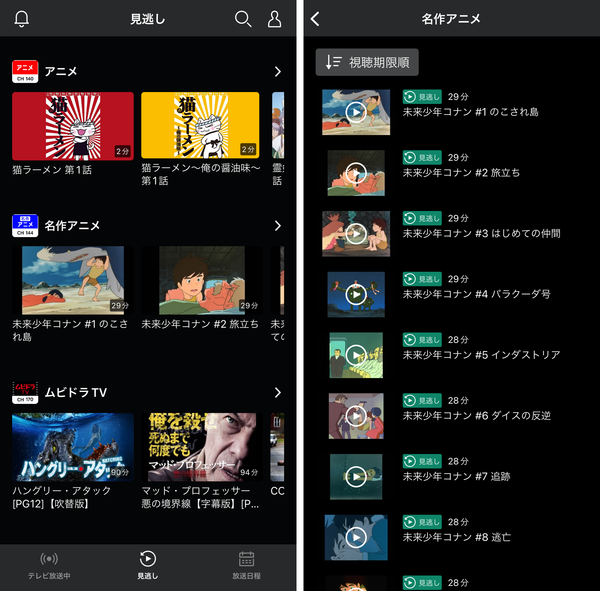The width and height of the screenshot is (600, 591).
Task: Expand the ムビドラTV section arrow
Action: tap(278, 392)
